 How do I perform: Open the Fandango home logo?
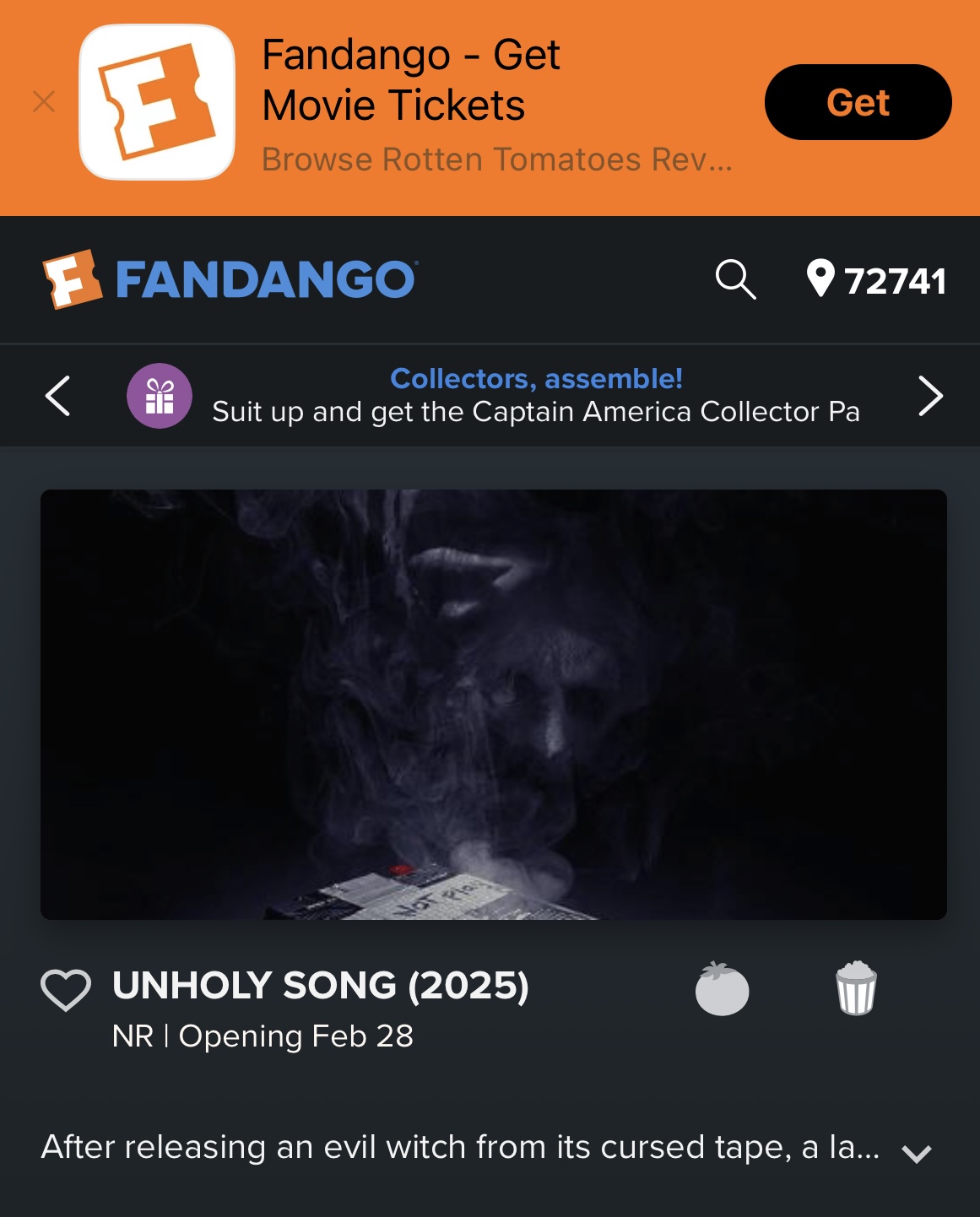point(230,279)
